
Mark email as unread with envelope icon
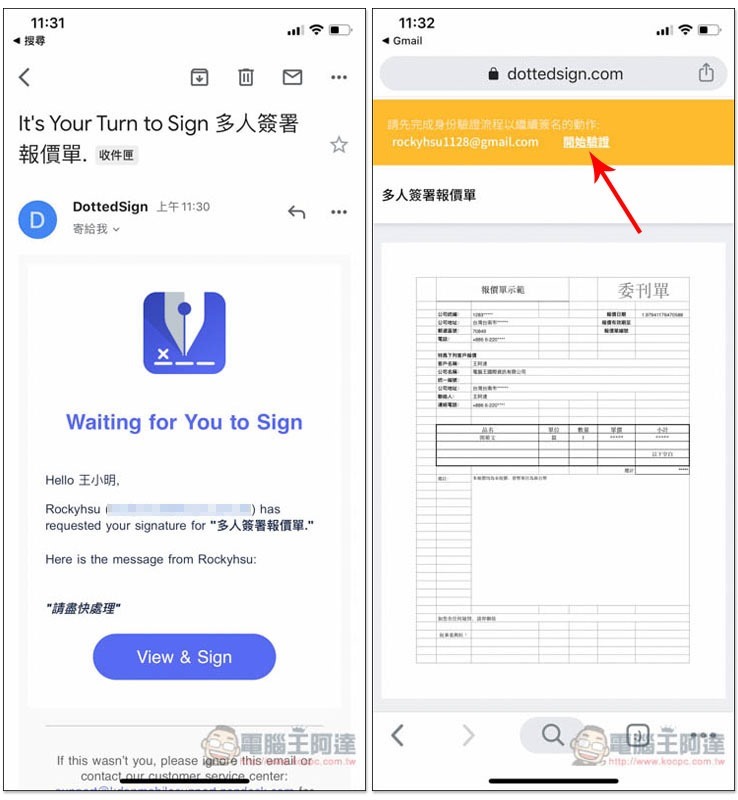pos(292,77)
